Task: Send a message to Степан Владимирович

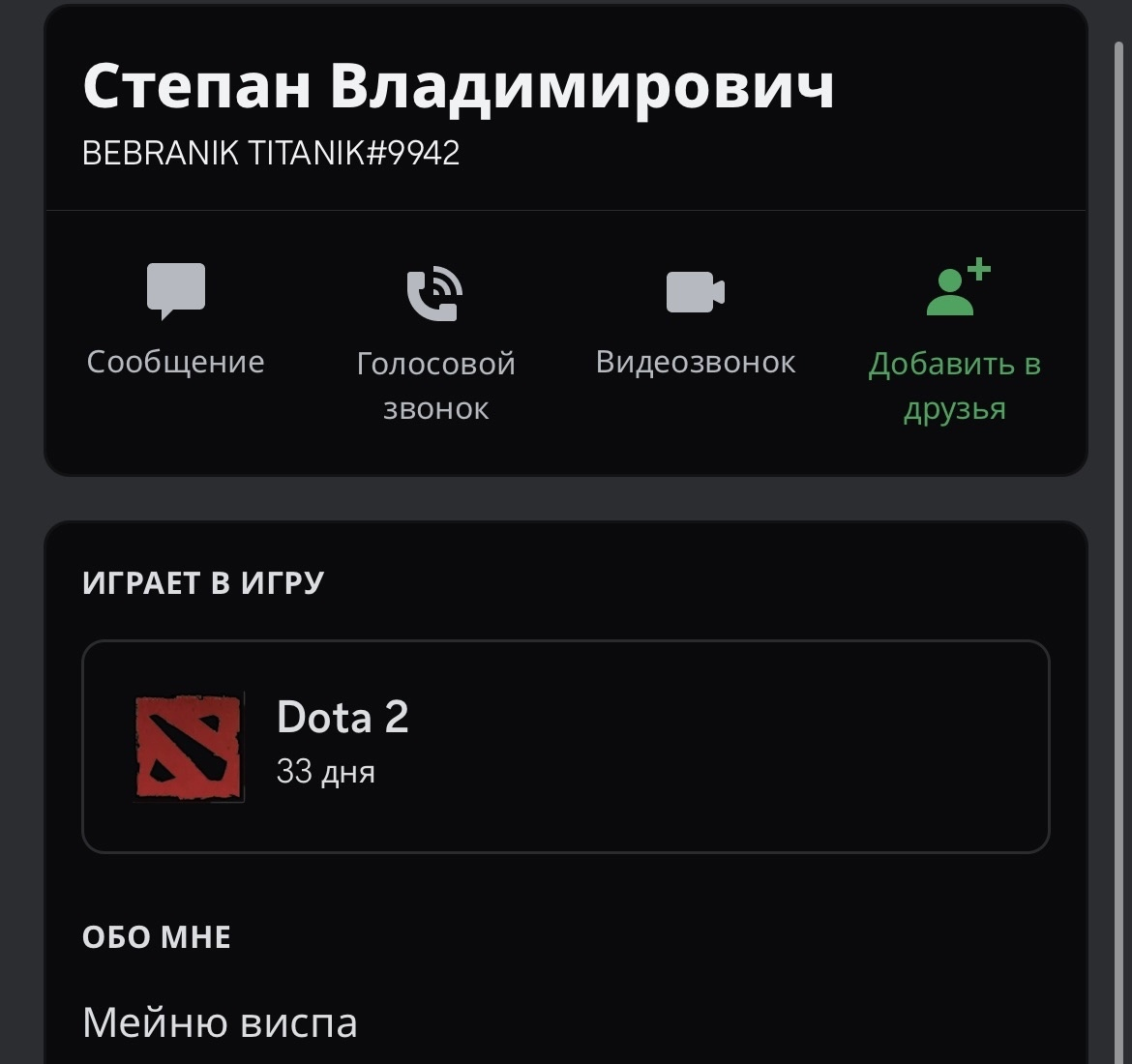Action: coord(175,319)
